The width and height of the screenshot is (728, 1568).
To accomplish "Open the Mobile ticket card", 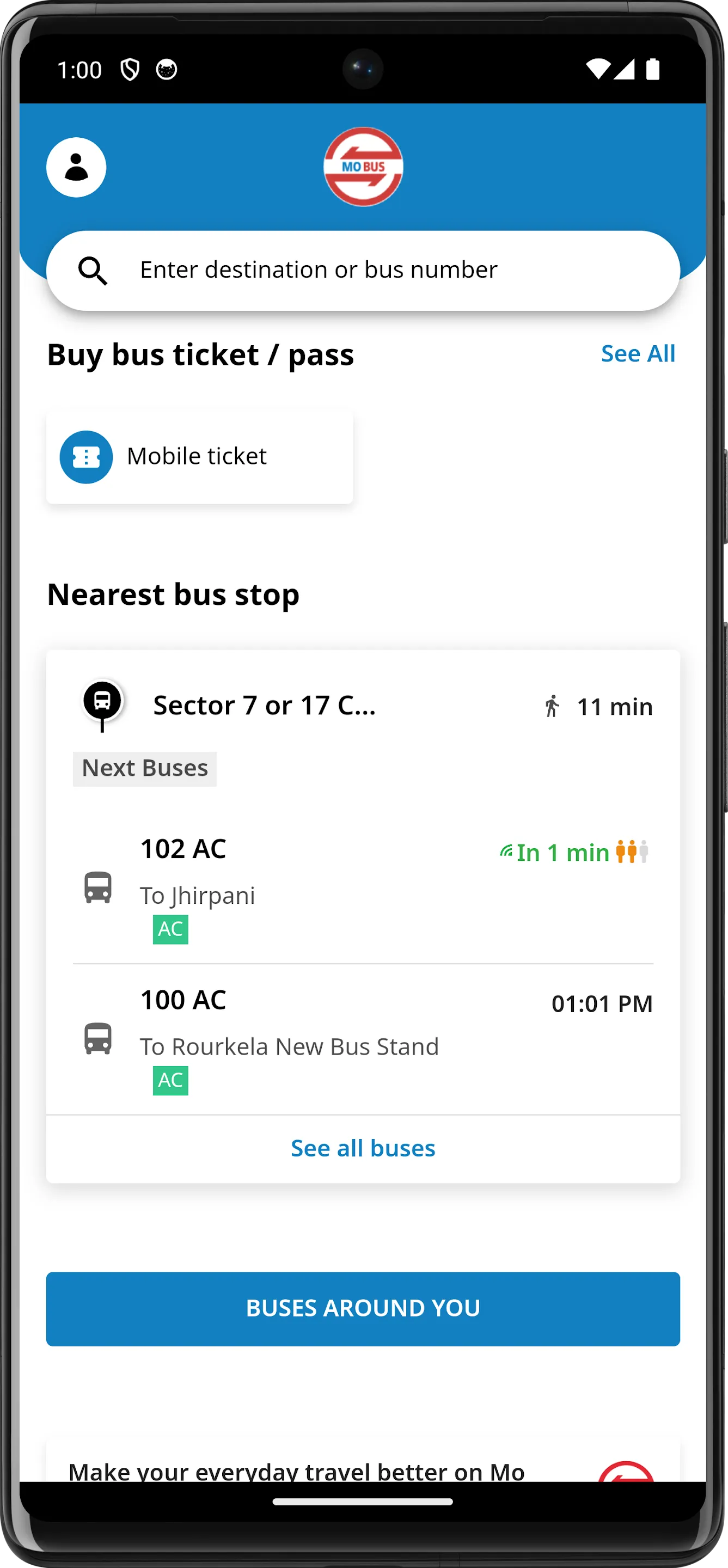I will tap(200, 457).
